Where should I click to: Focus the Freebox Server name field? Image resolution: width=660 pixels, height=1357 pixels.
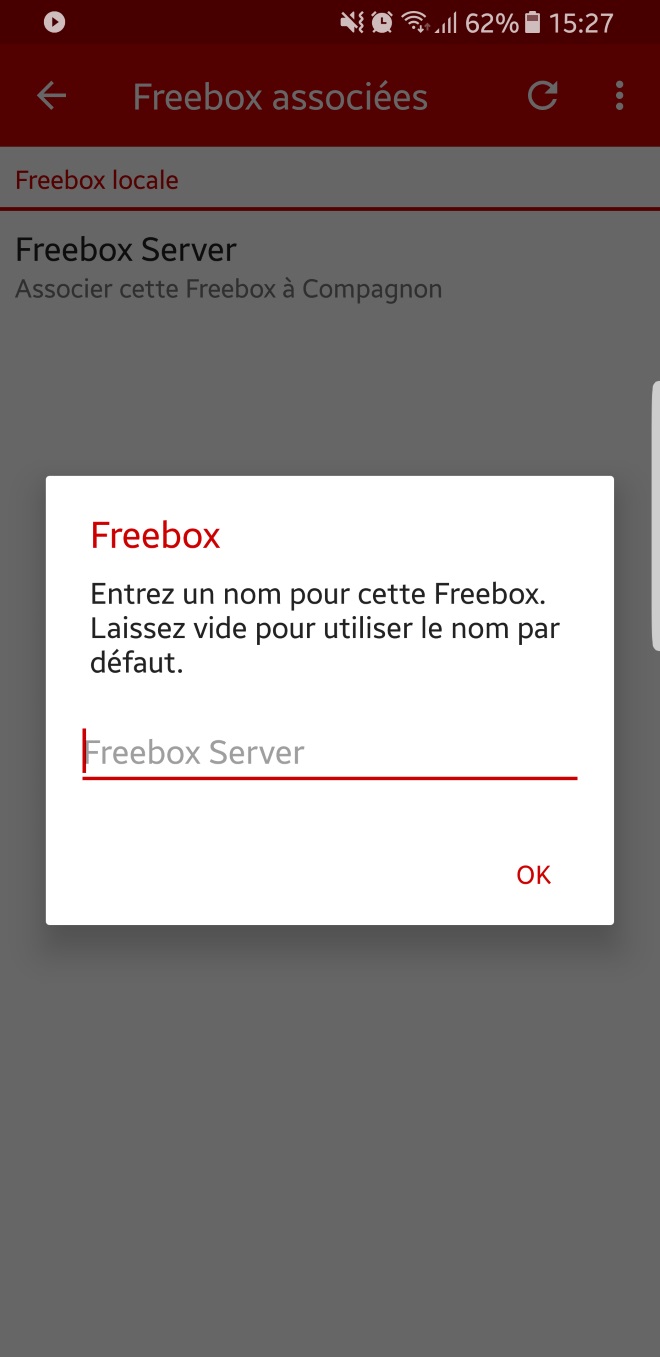(330, 752)
